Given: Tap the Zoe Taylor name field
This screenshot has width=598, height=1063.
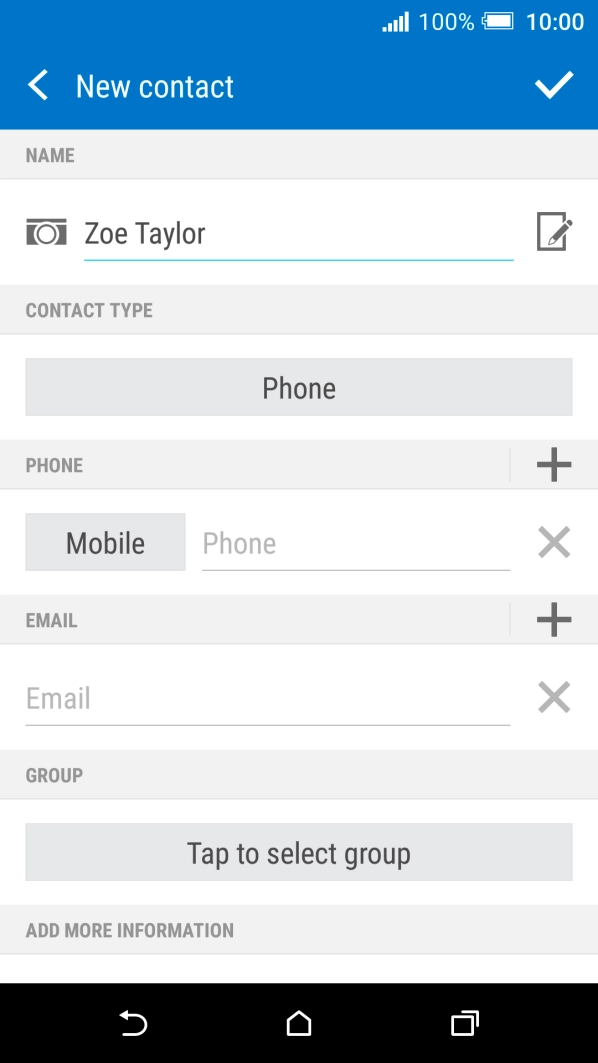Looking at the screenshot, I should point(298,234).
